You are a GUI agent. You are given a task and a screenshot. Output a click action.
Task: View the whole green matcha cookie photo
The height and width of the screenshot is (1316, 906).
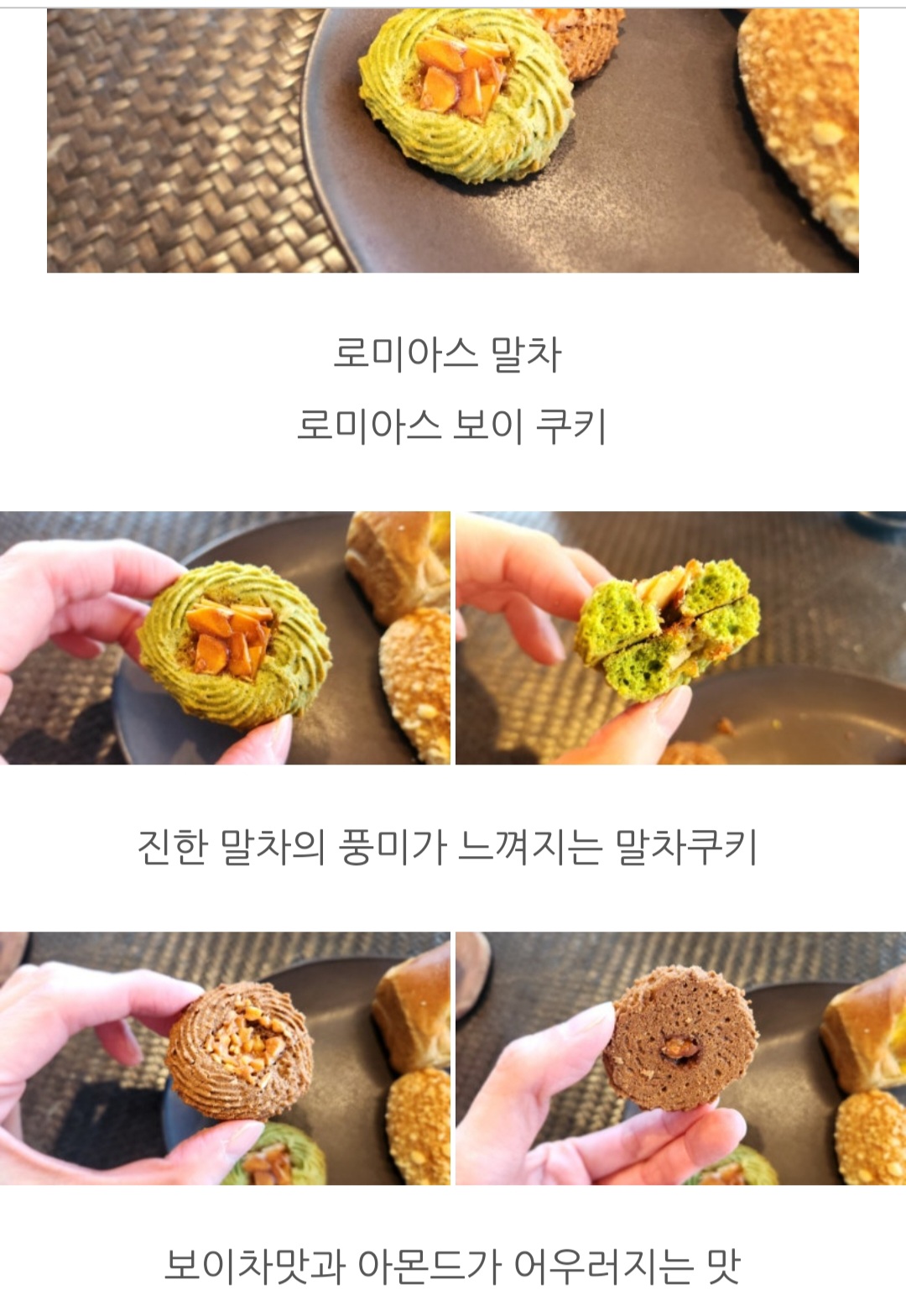coord(225,638)
